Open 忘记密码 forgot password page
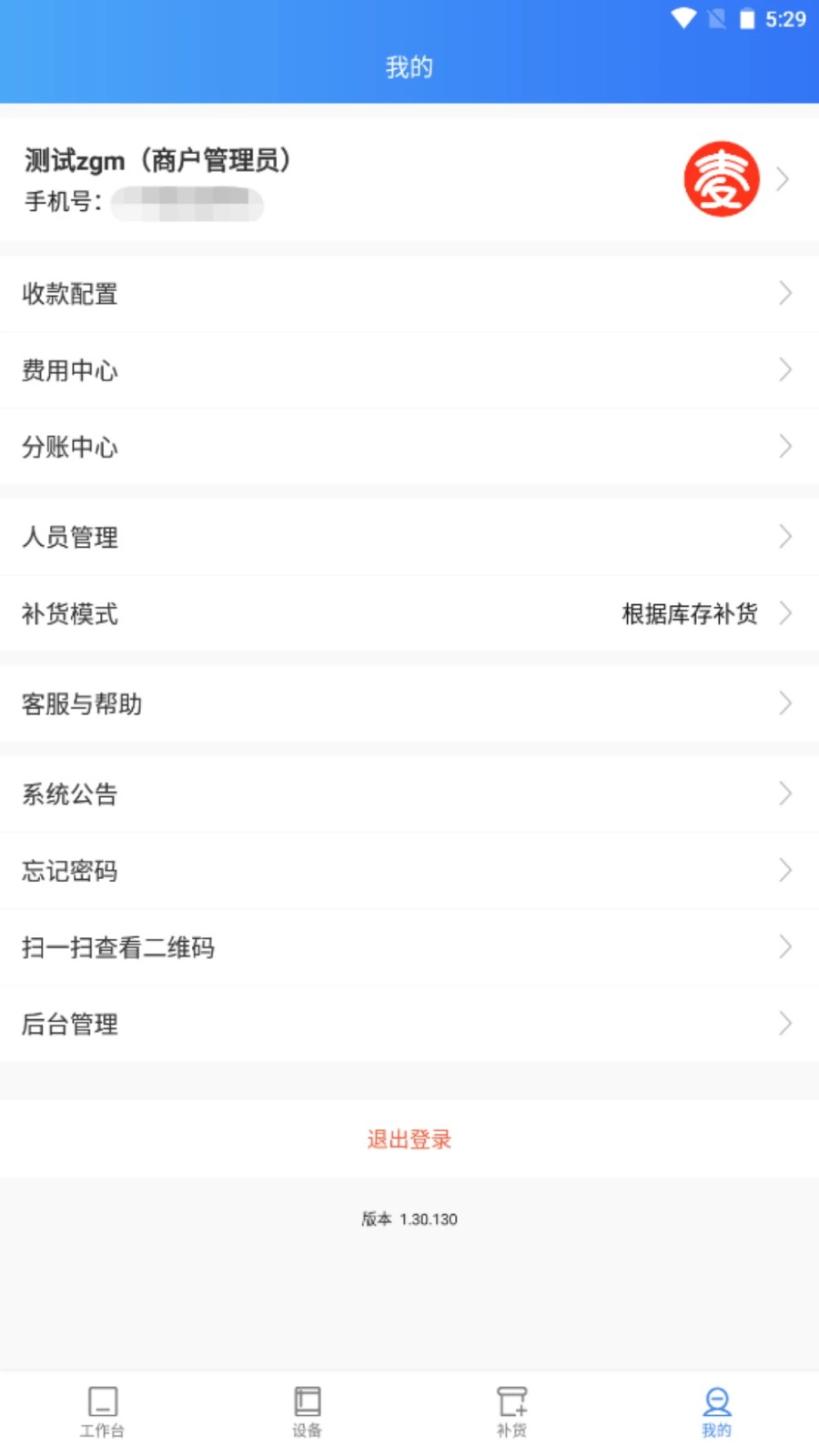 tap(409, 870)
